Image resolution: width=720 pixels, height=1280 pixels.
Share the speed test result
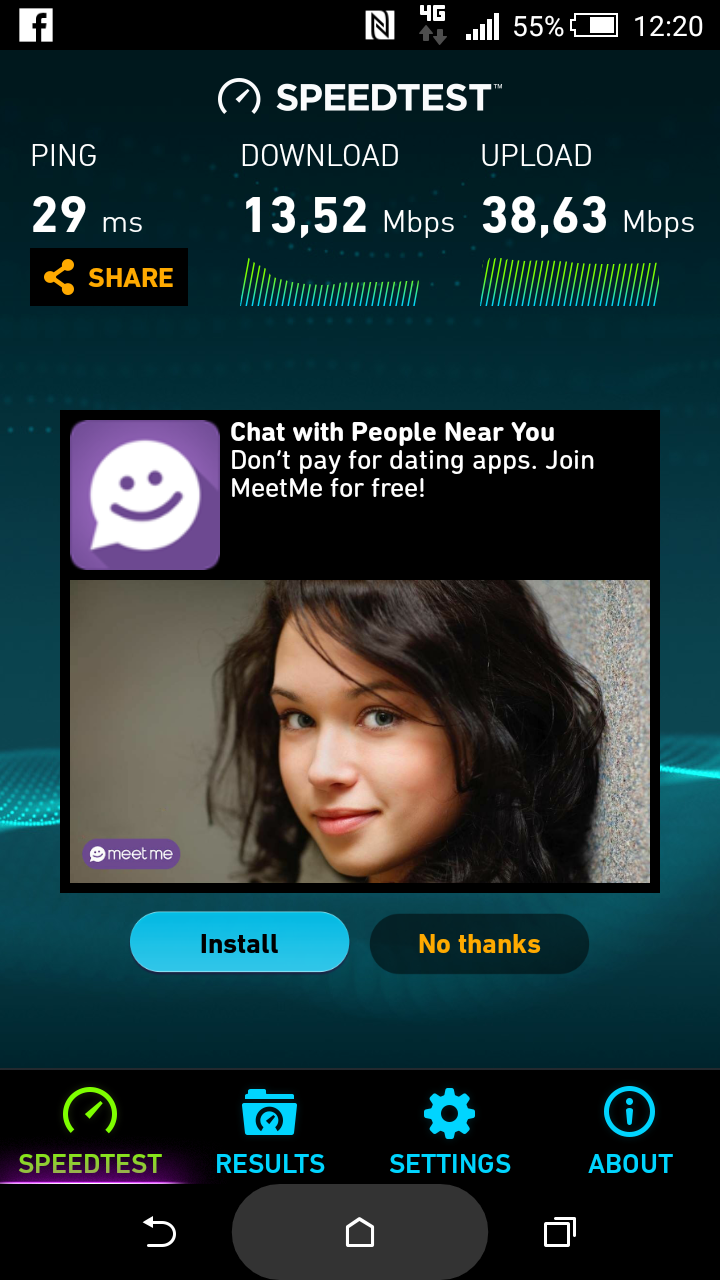(x=109, y=277)
